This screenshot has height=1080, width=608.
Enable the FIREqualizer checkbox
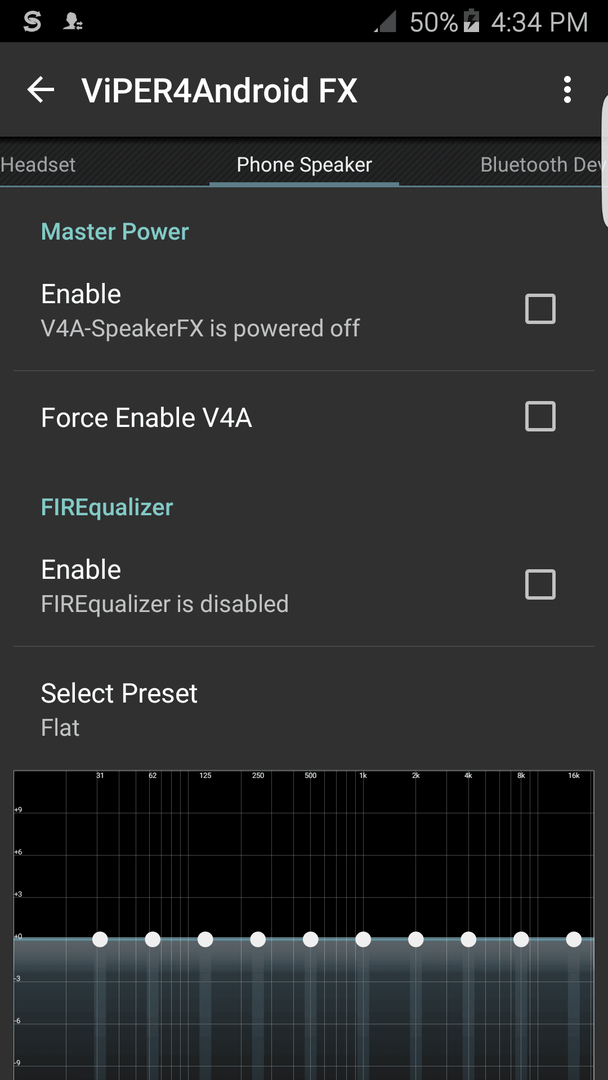tap(540, 585)
